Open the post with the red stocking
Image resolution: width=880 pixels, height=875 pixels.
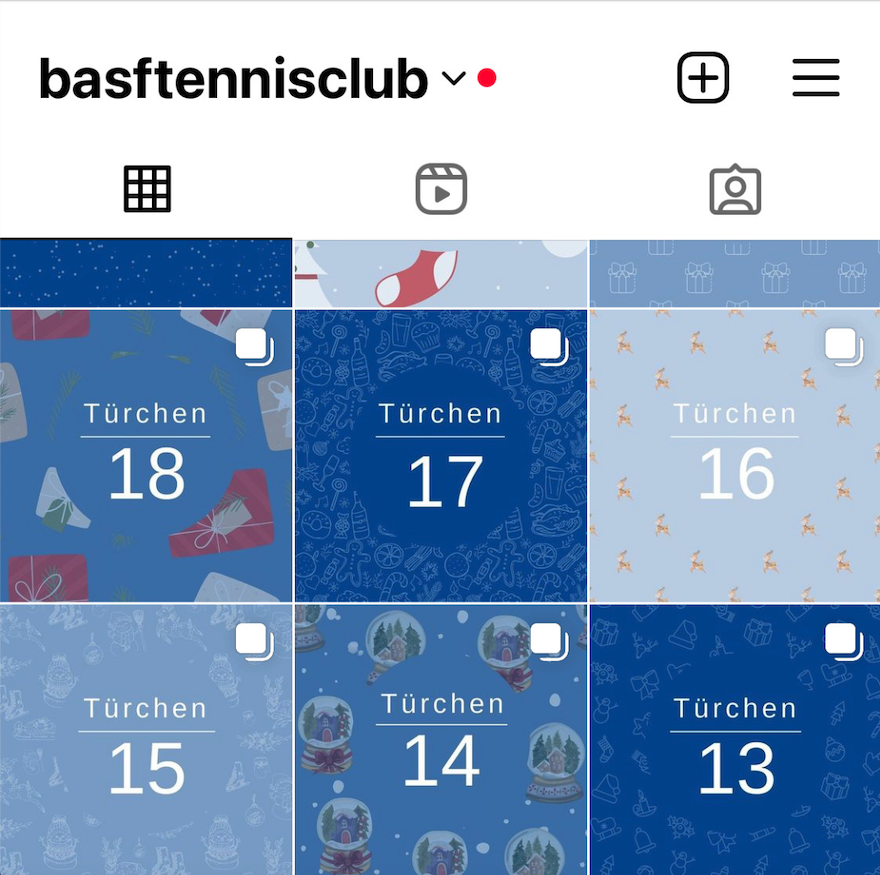pyautogui.click(x=441, y=273)
